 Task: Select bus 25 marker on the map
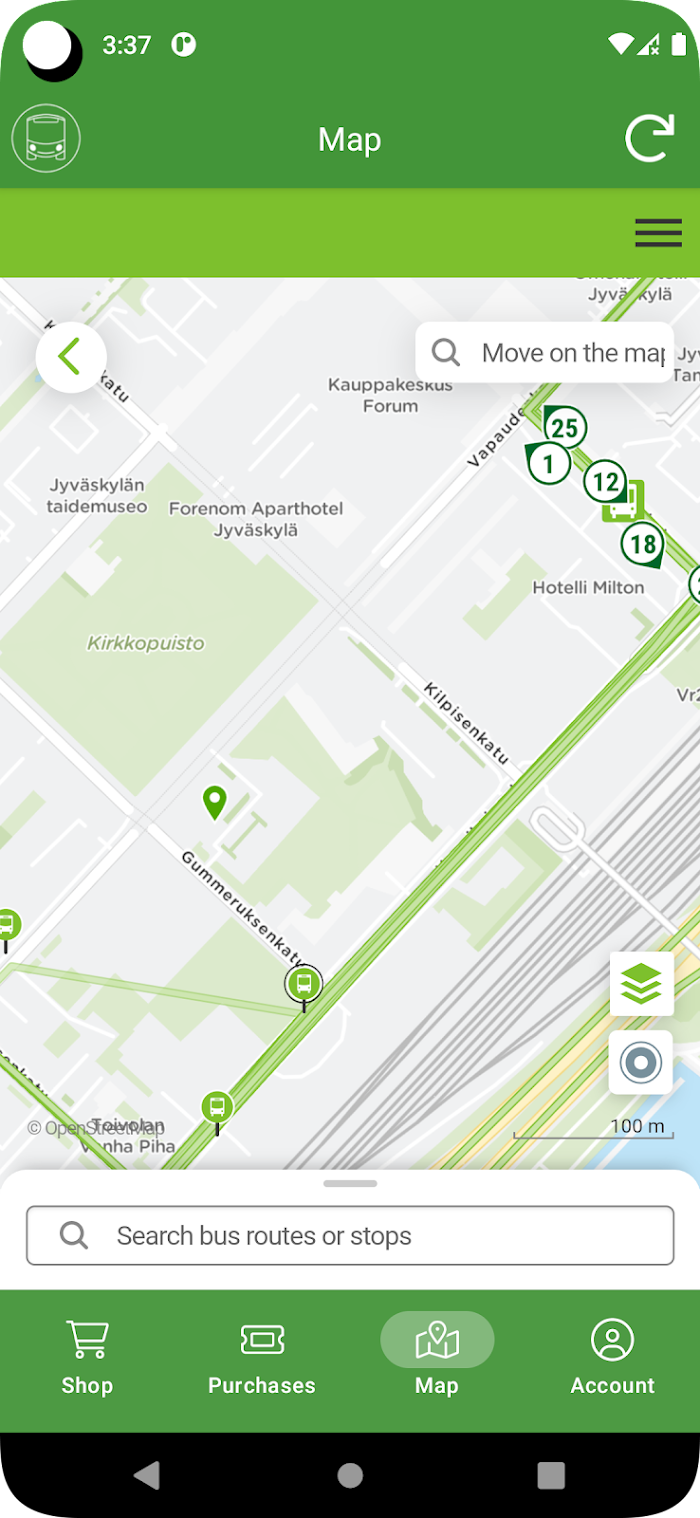(x=564, y=428)
